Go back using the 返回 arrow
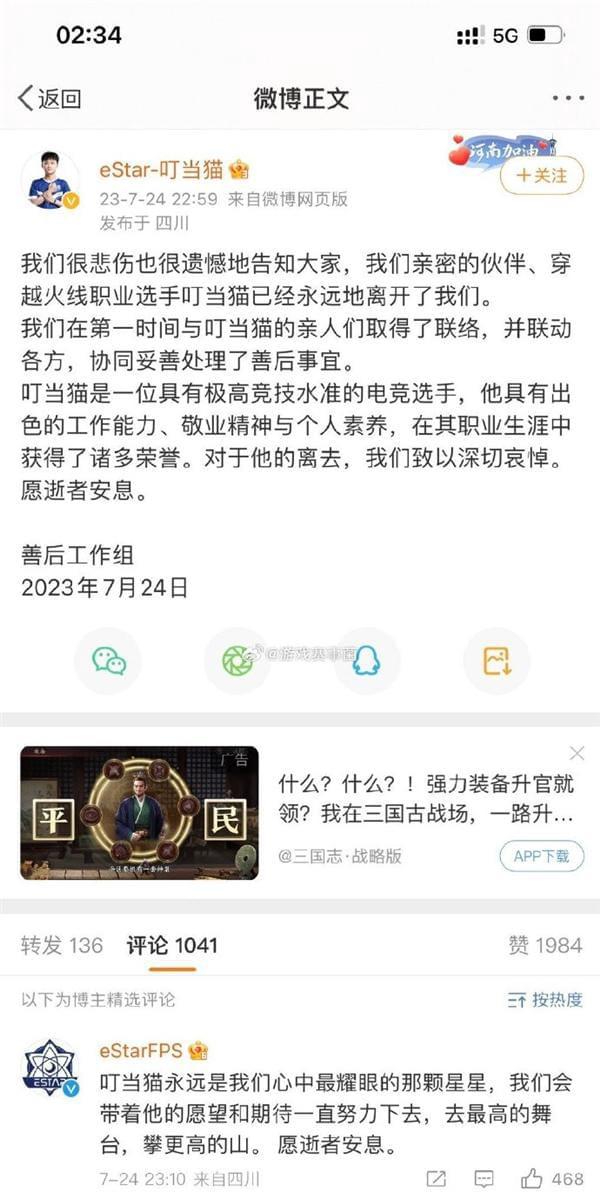This screenshot has width=600, height=1192. [48, 98]
